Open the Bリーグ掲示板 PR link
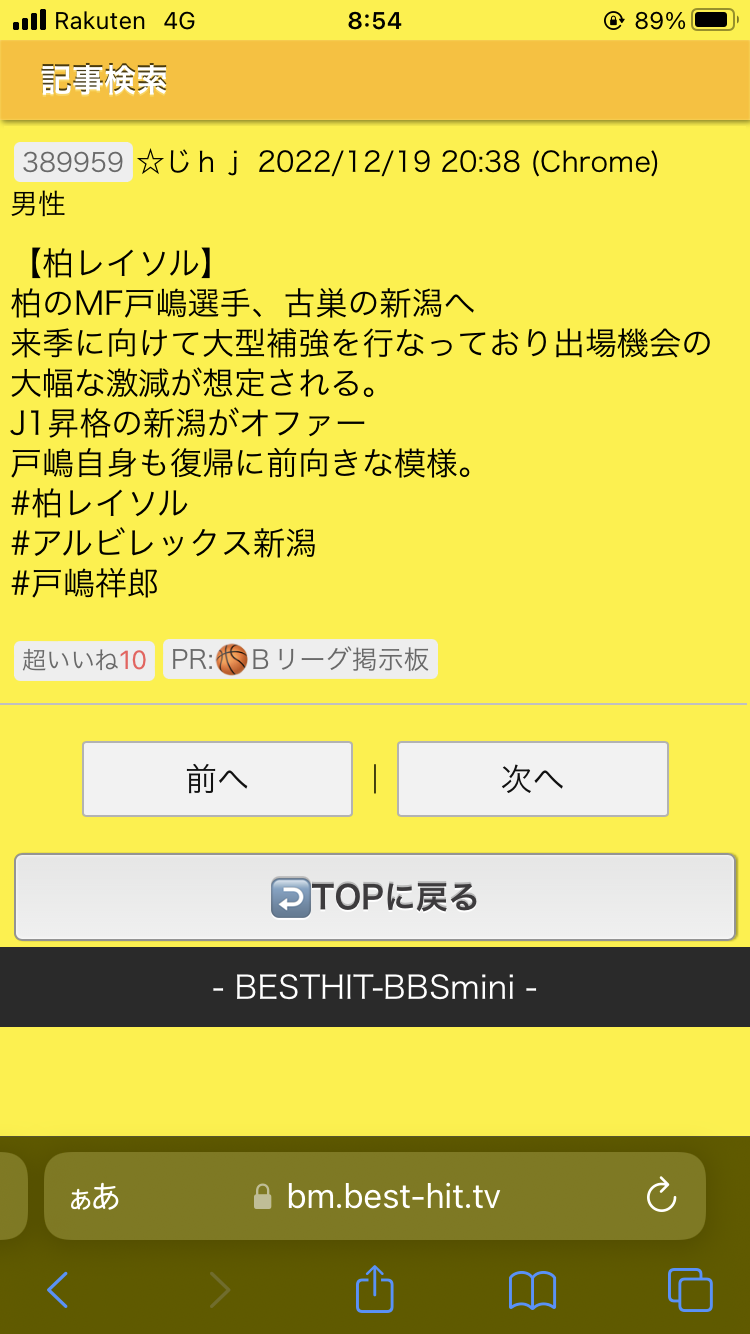Image resolution: width=750 pixels, height=1334 pixels. [300, 660]
